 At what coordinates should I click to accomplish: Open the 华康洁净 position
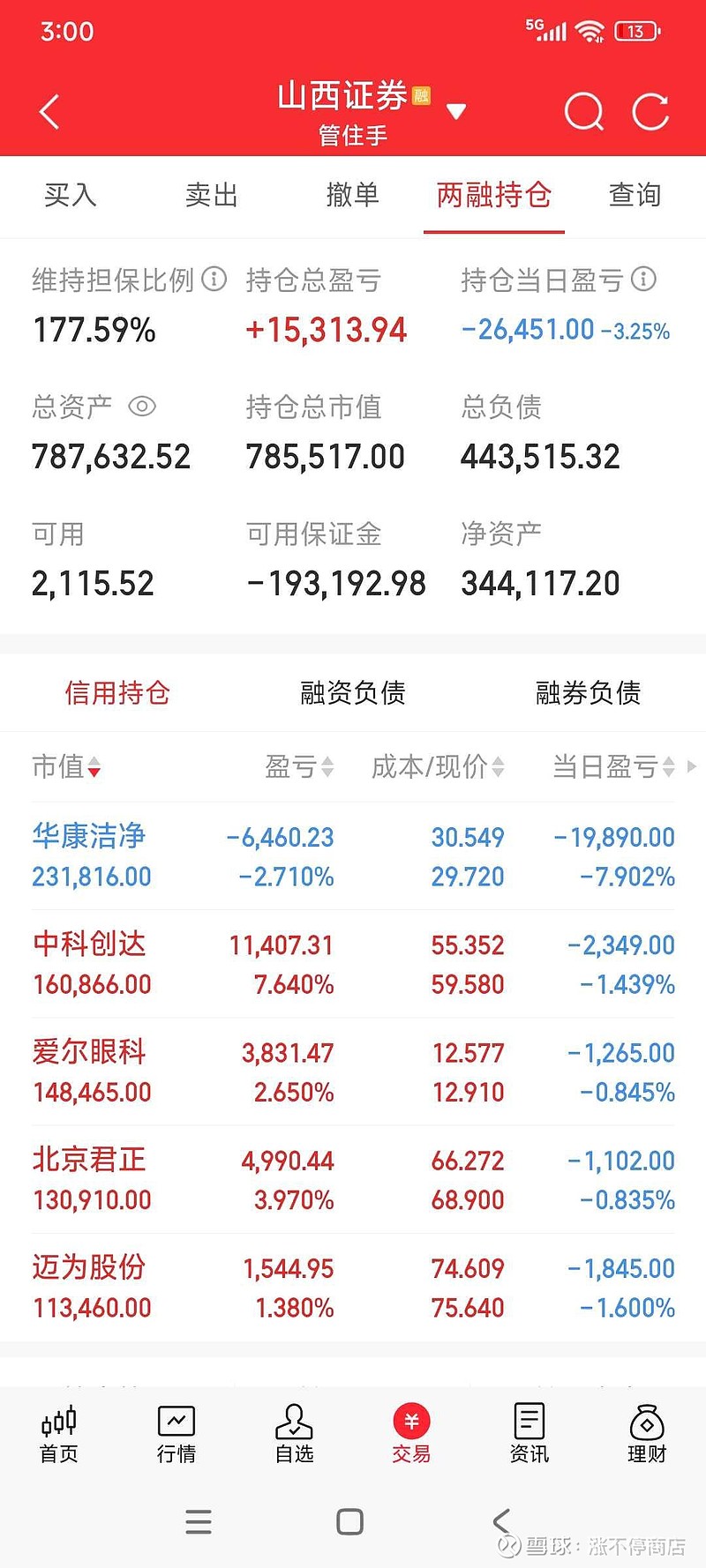pos(353,856)
